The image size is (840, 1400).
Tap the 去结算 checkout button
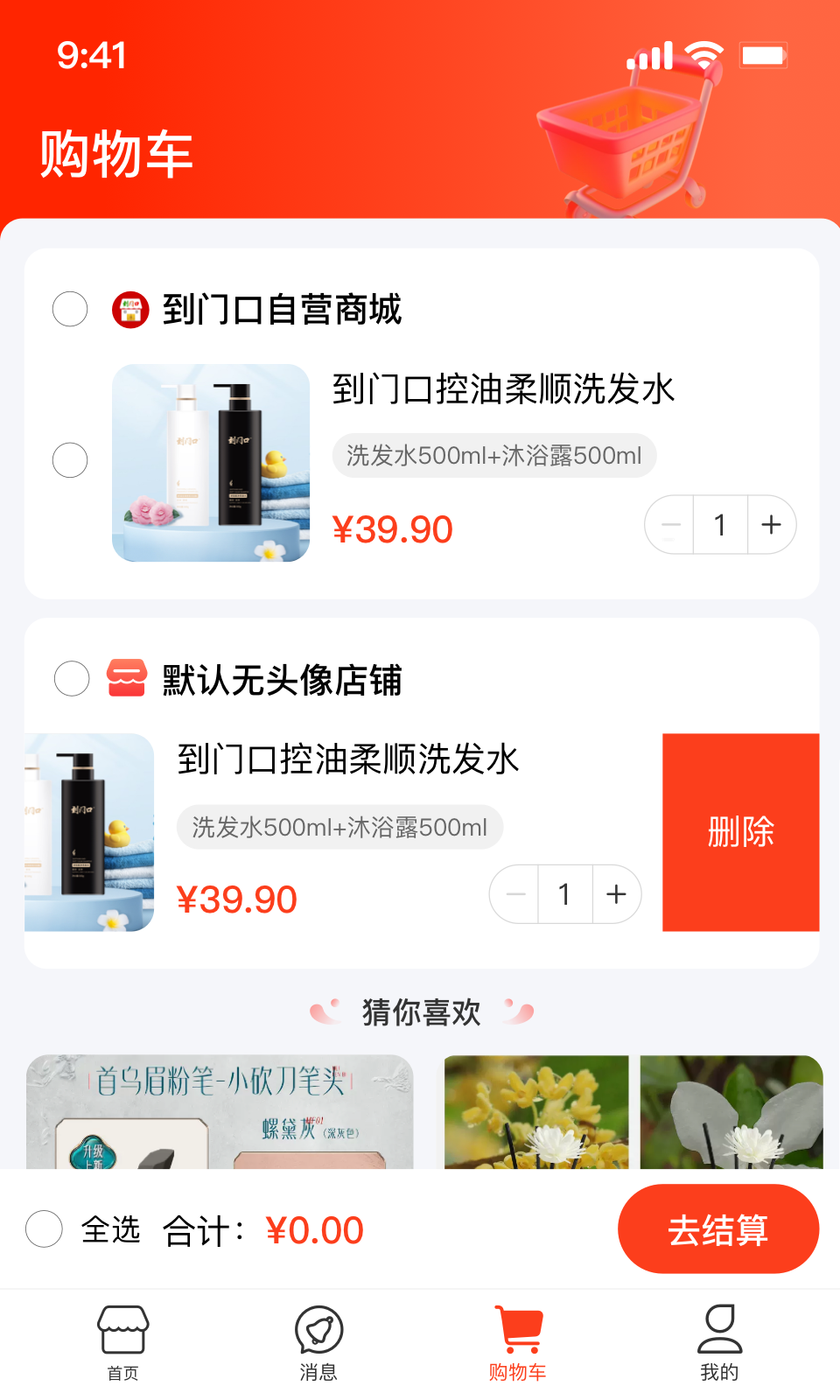point(718,1228)
